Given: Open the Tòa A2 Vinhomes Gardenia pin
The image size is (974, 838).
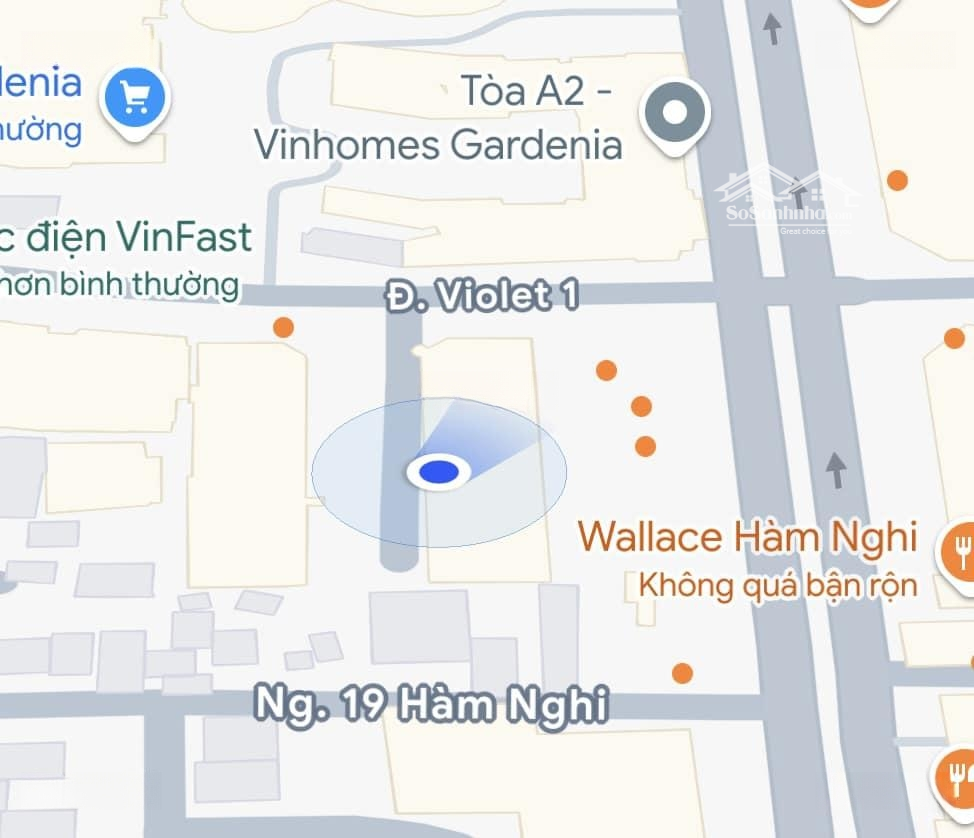Looking at the screenshot, I should 675,112.
